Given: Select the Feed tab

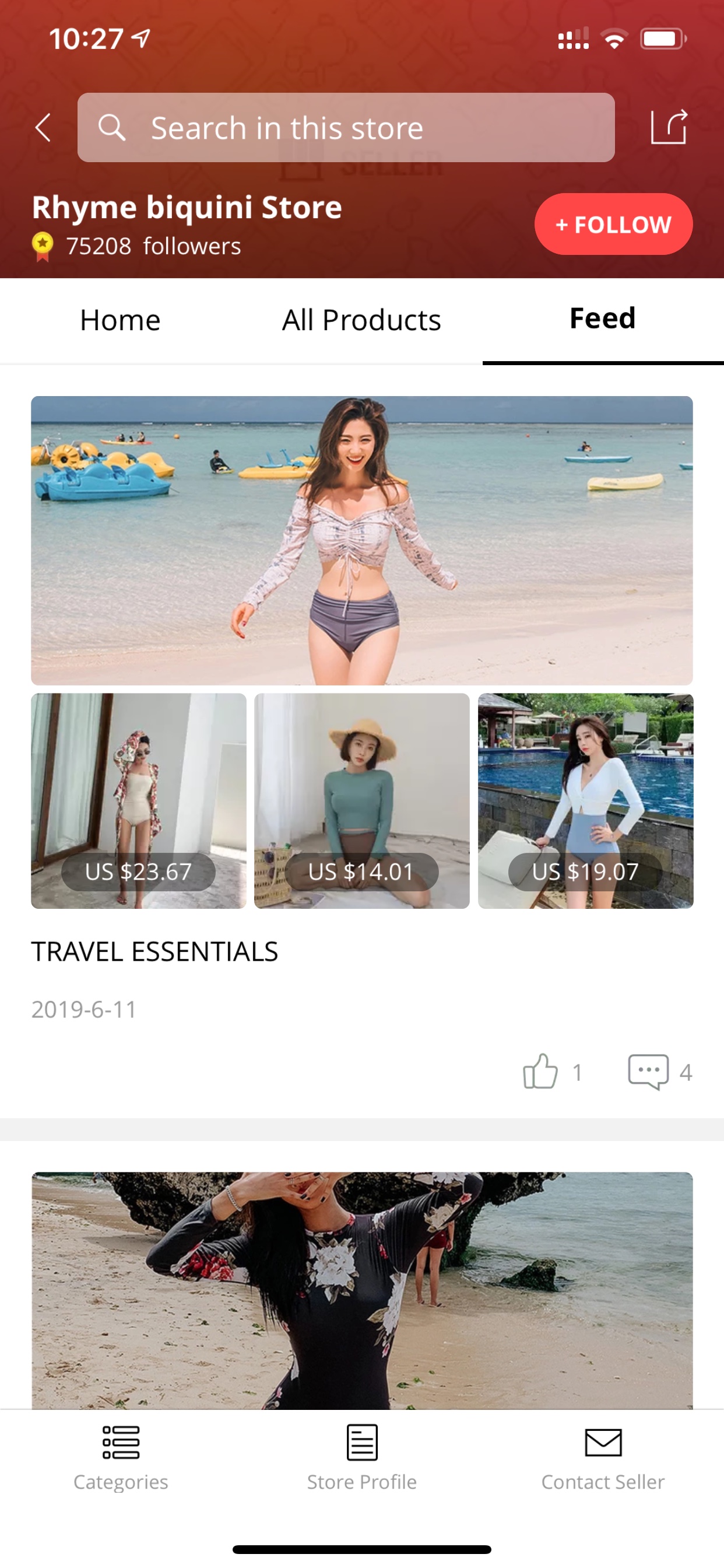Looking at the screenshot, I should coord(603,319).
